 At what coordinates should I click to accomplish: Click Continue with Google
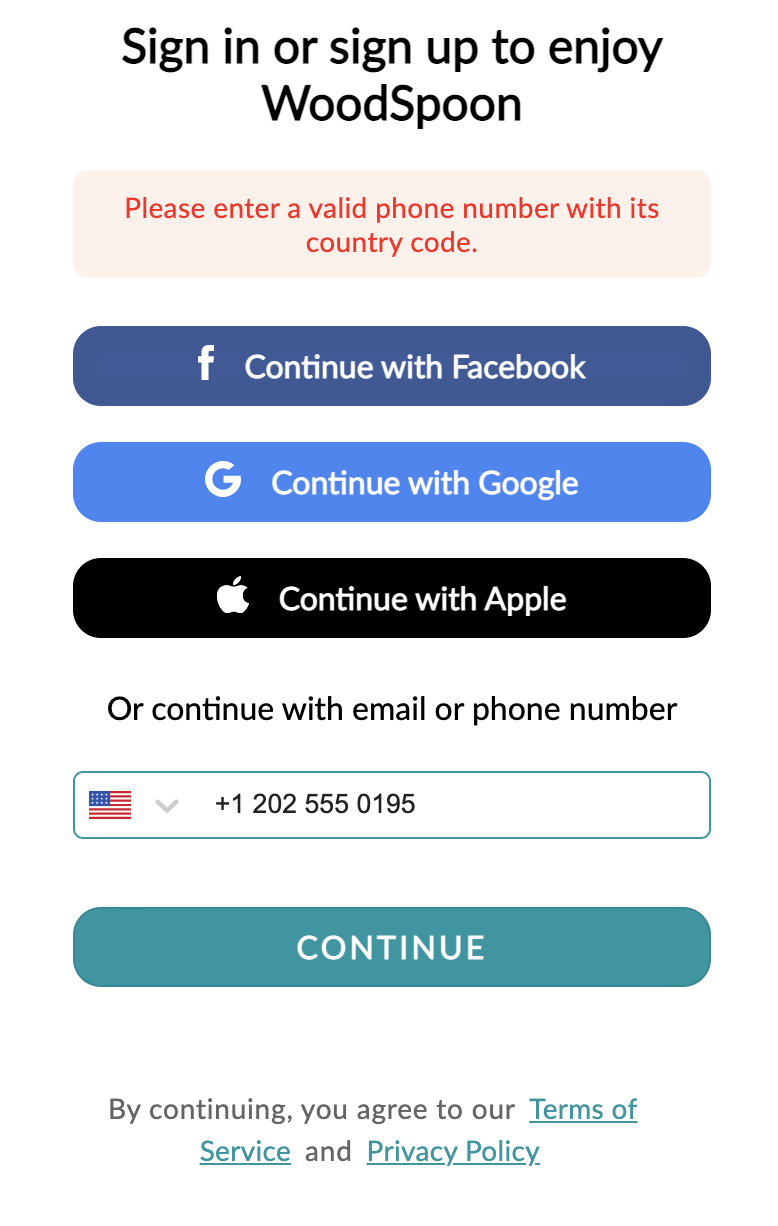(x=391, y=481)
